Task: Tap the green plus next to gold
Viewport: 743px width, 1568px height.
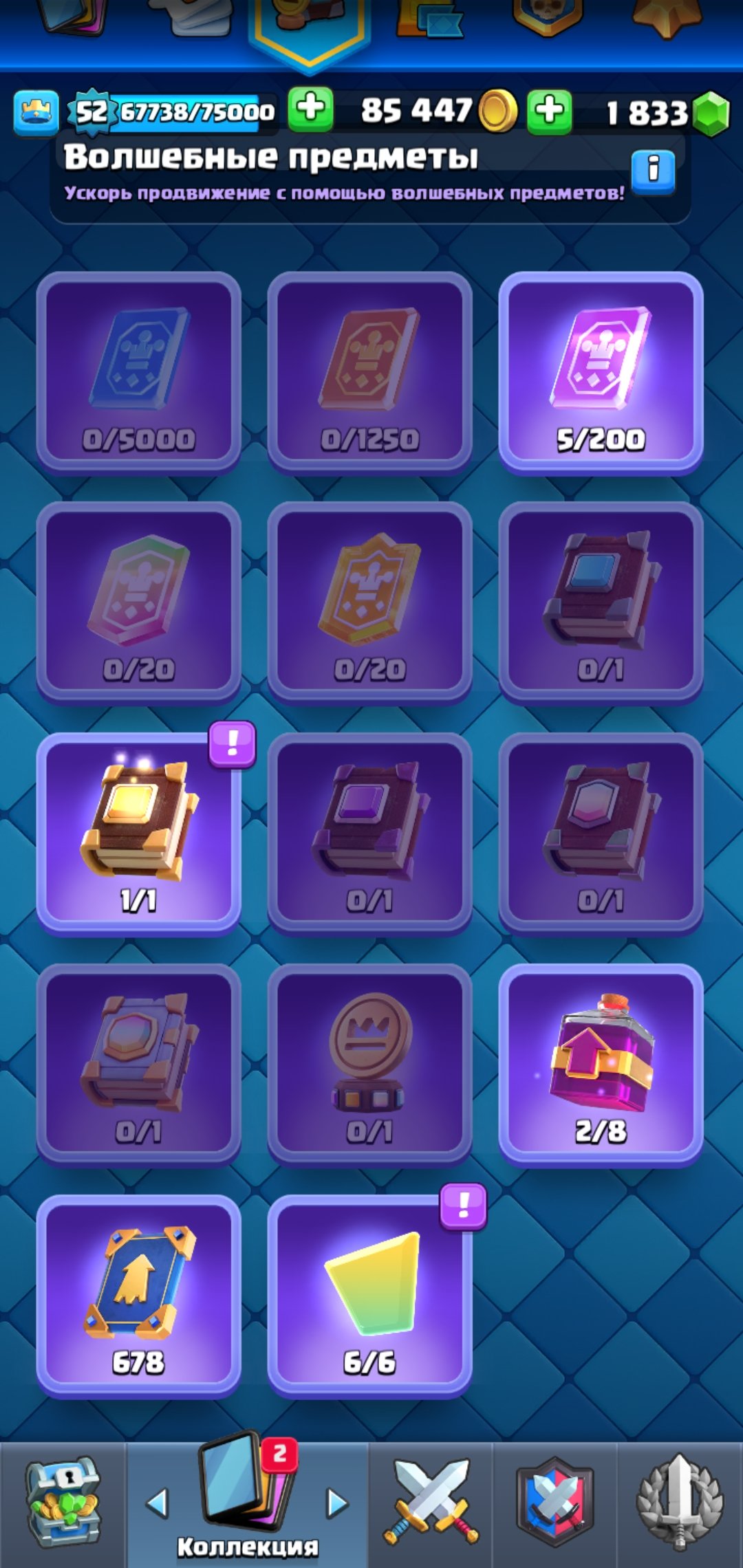Action: point(549,111)
